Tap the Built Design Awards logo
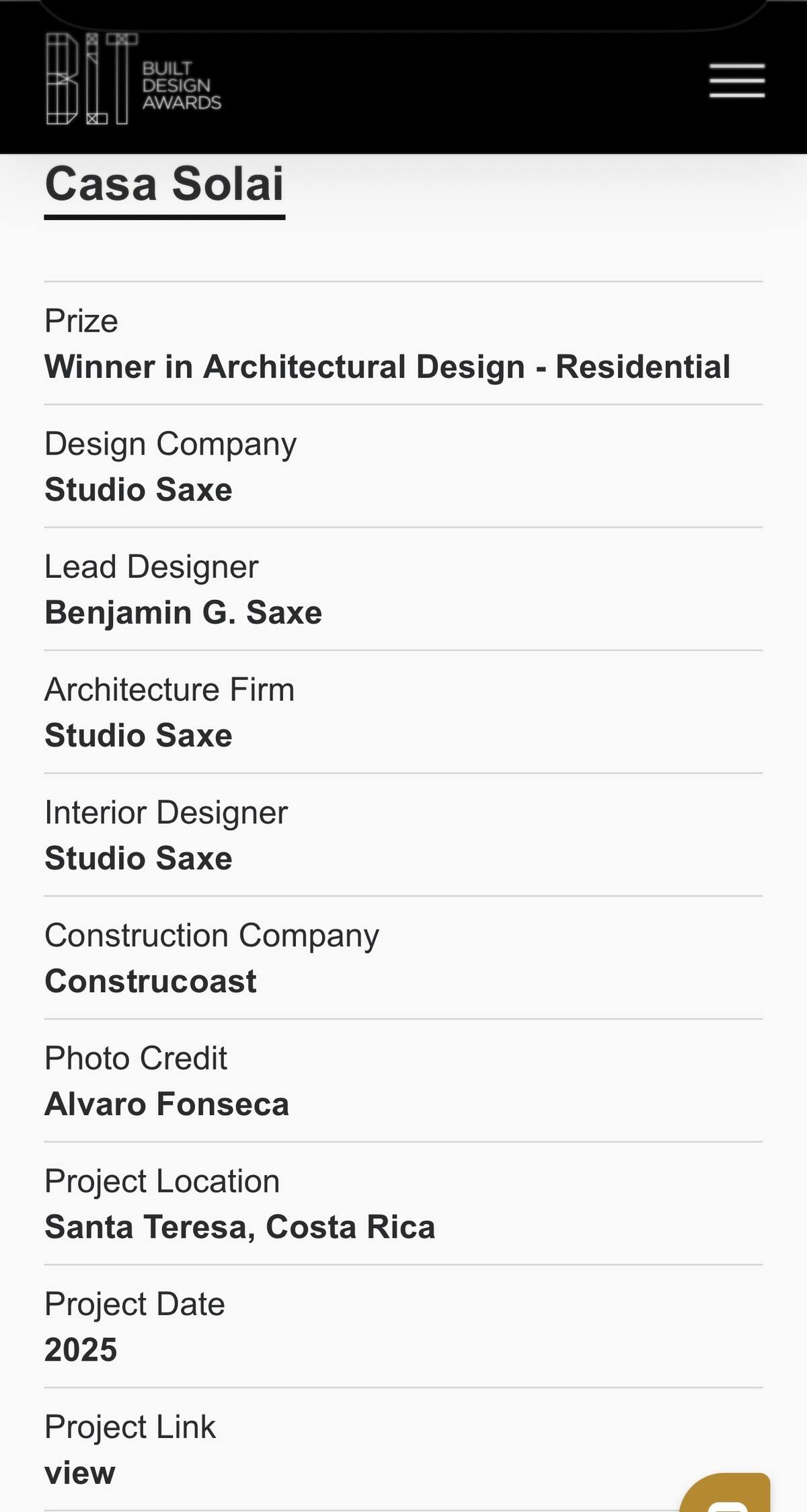 click(133, 79)
